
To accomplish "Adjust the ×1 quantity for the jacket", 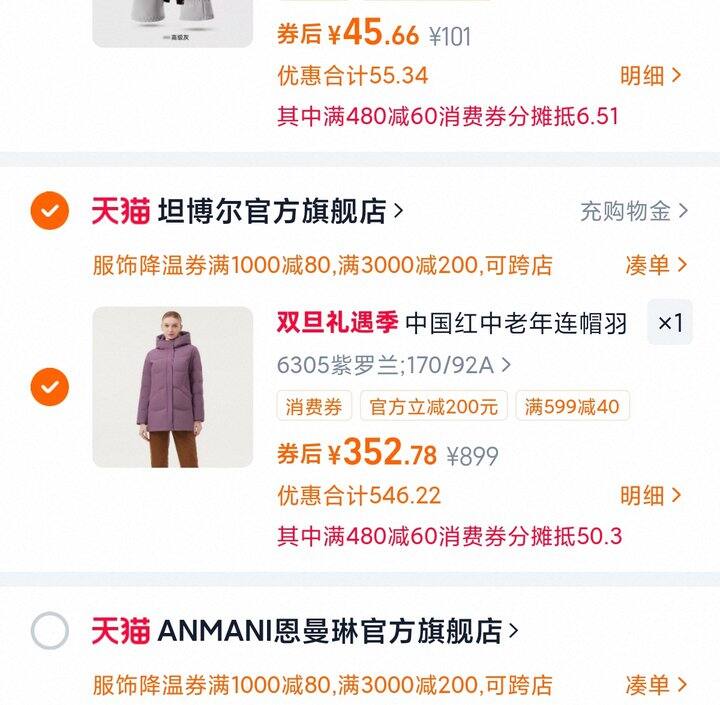I will (669, 323).
